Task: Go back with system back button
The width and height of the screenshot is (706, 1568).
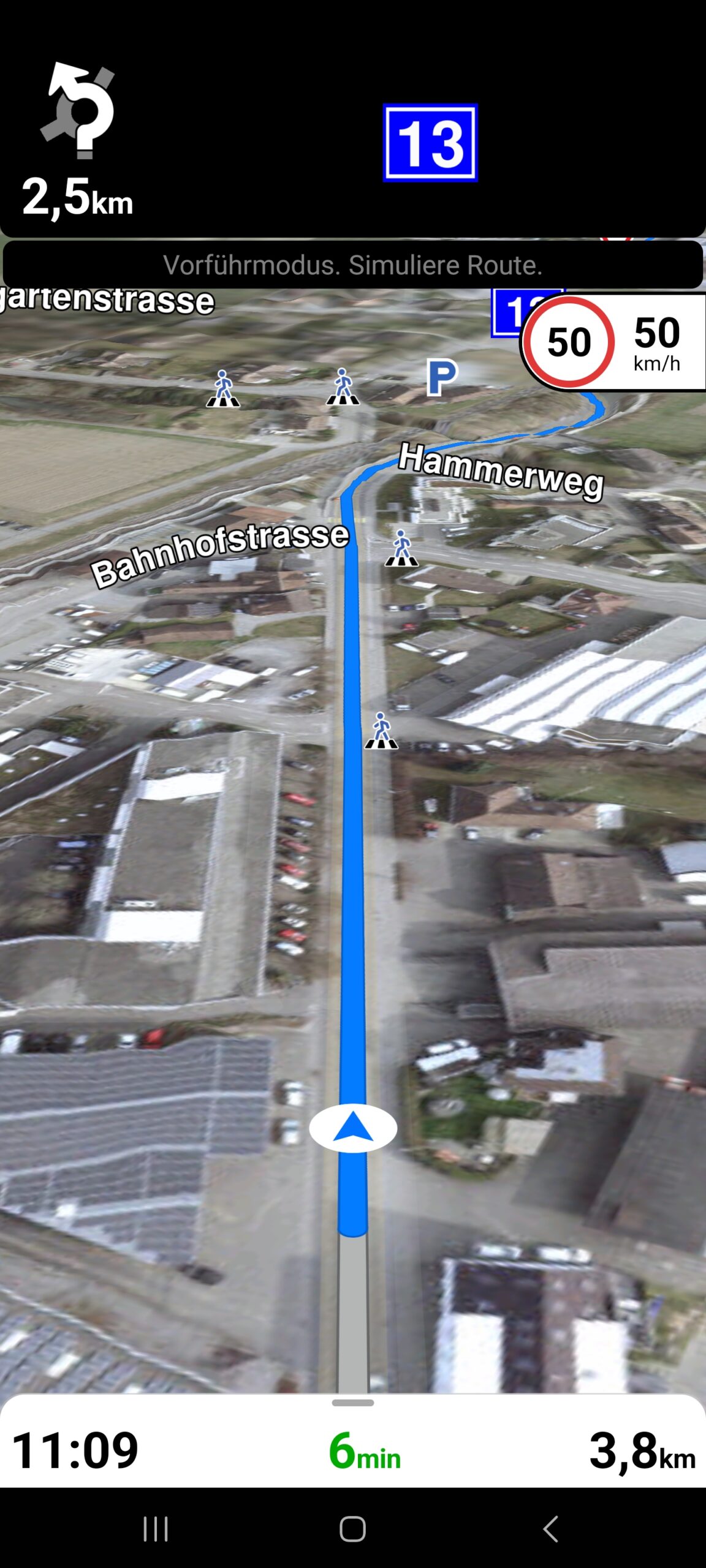Action: pos(550,1529)
